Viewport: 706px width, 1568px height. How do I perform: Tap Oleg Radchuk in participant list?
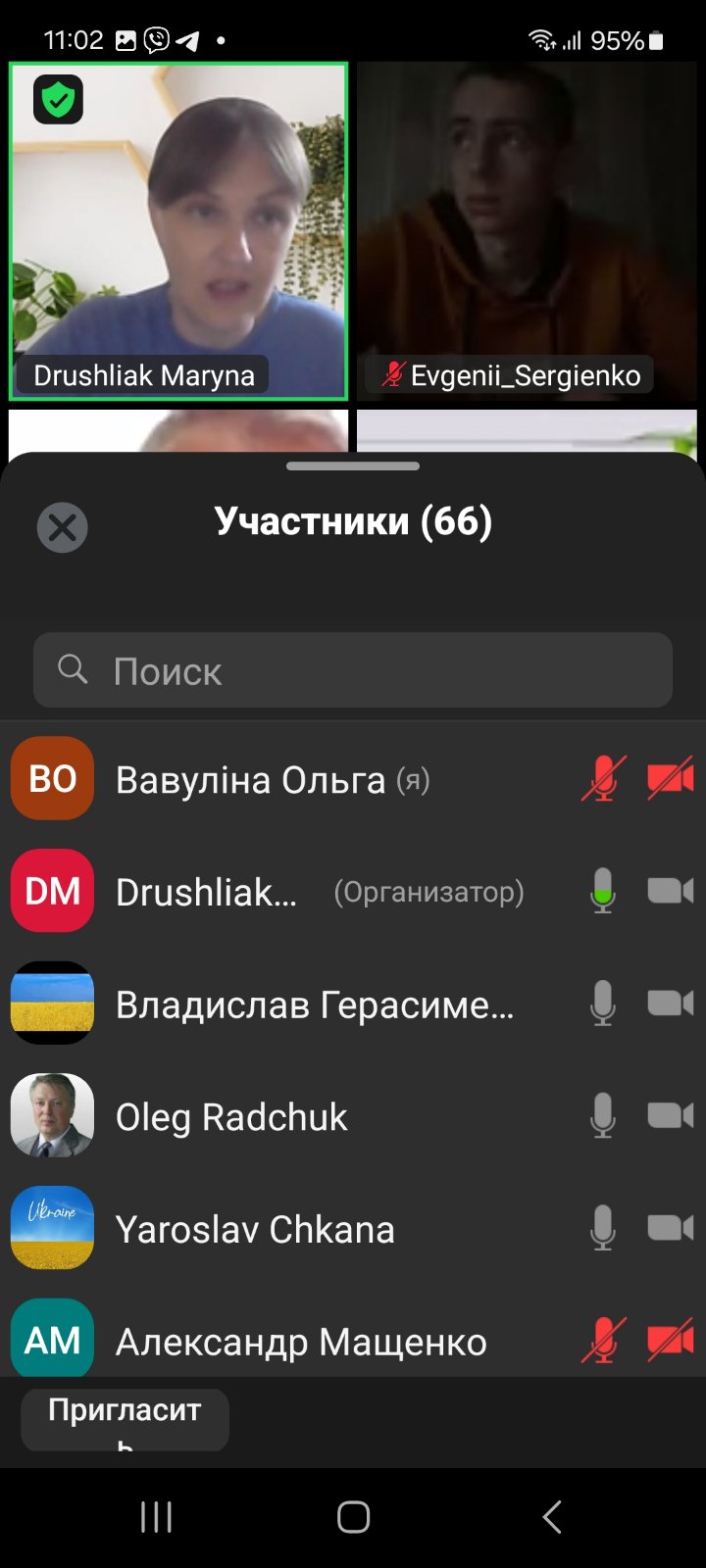[x=353, y=1116]
